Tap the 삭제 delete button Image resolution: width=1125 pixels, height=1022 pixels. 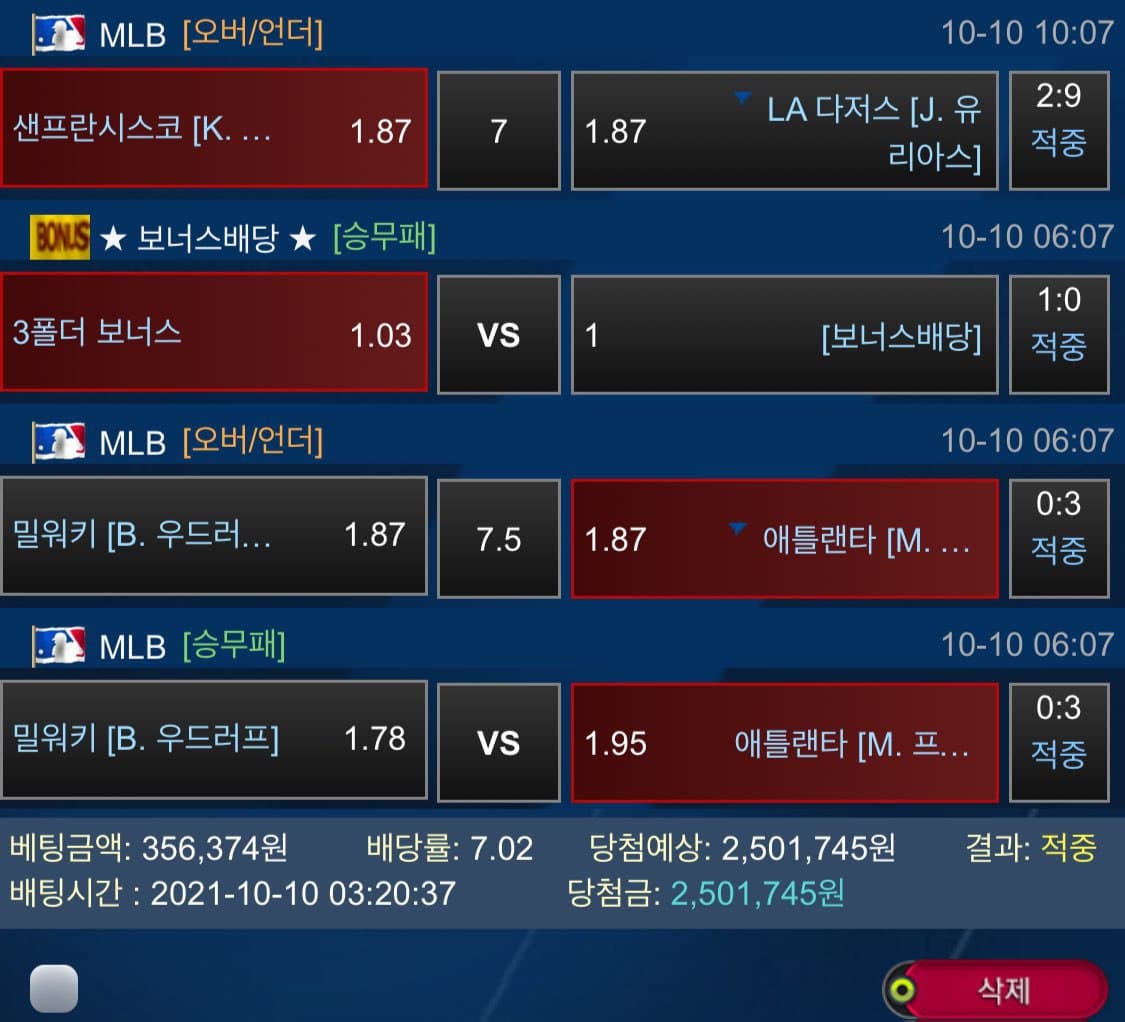[1003, 989]
